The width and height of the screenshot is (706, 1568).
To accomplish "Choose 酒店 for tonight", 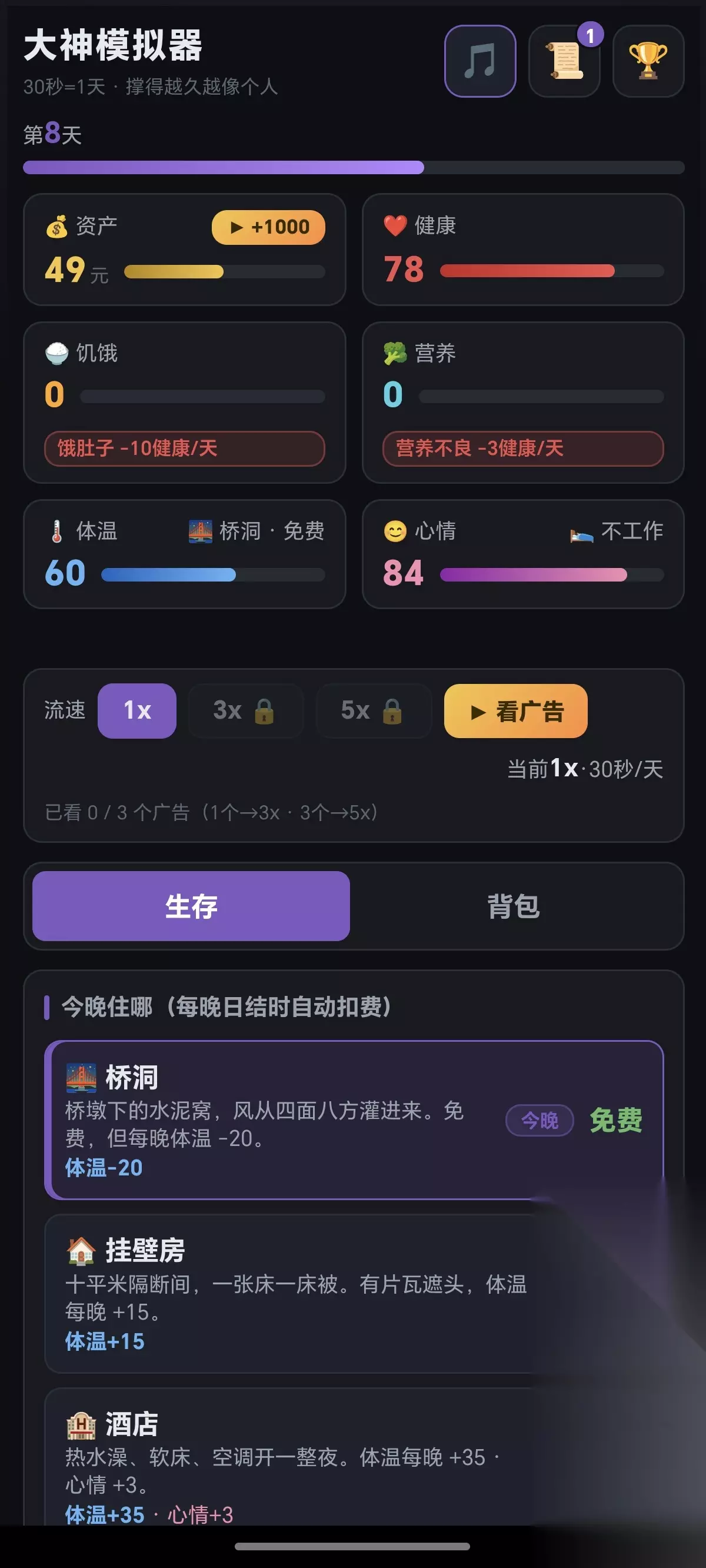I will tap(354, 1458).
